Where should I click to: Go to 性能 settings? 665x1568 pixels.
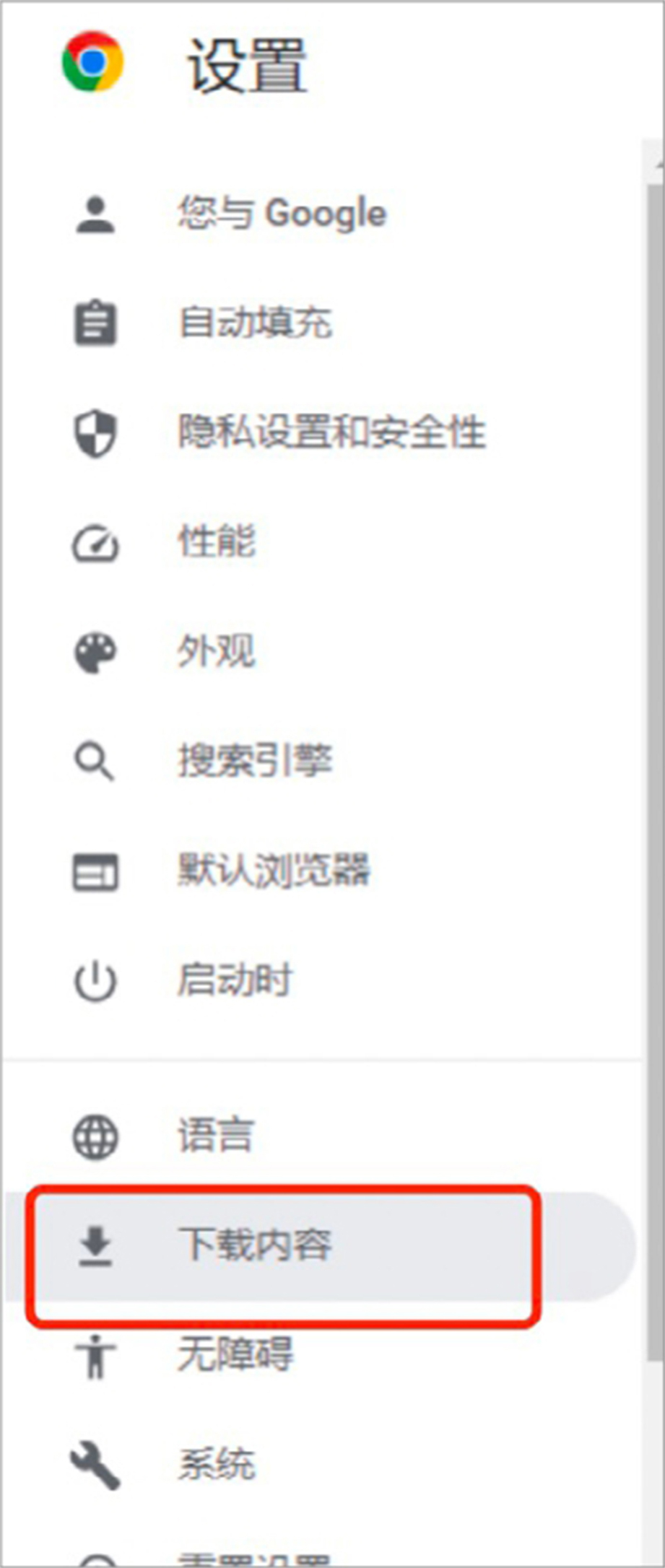point(217,541)
